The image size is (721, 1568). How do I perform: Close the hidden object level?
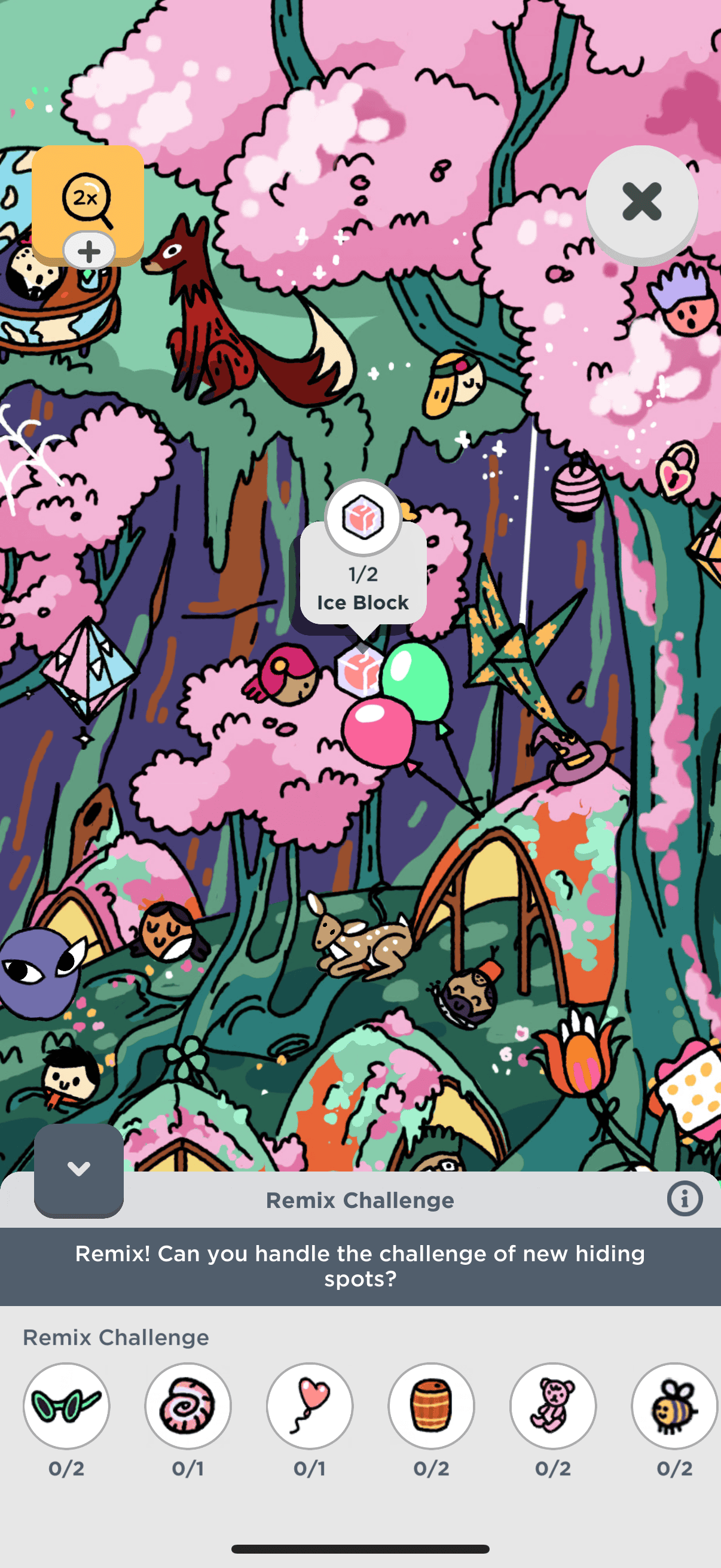click(x=641, y=202)
